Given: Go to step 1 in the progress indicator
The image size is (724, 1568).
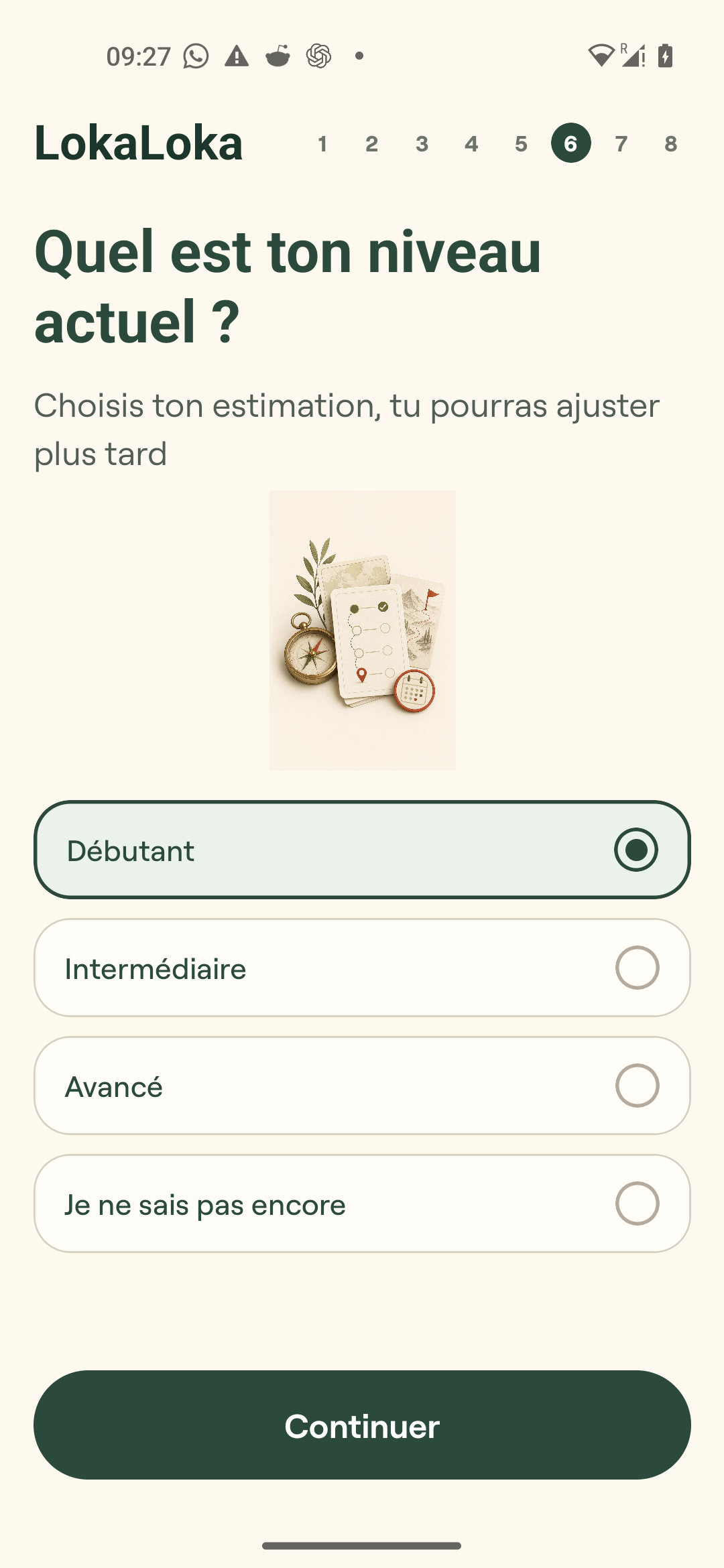Looking at the screenshot, I should pyautogui.click(x=322, y=143).
